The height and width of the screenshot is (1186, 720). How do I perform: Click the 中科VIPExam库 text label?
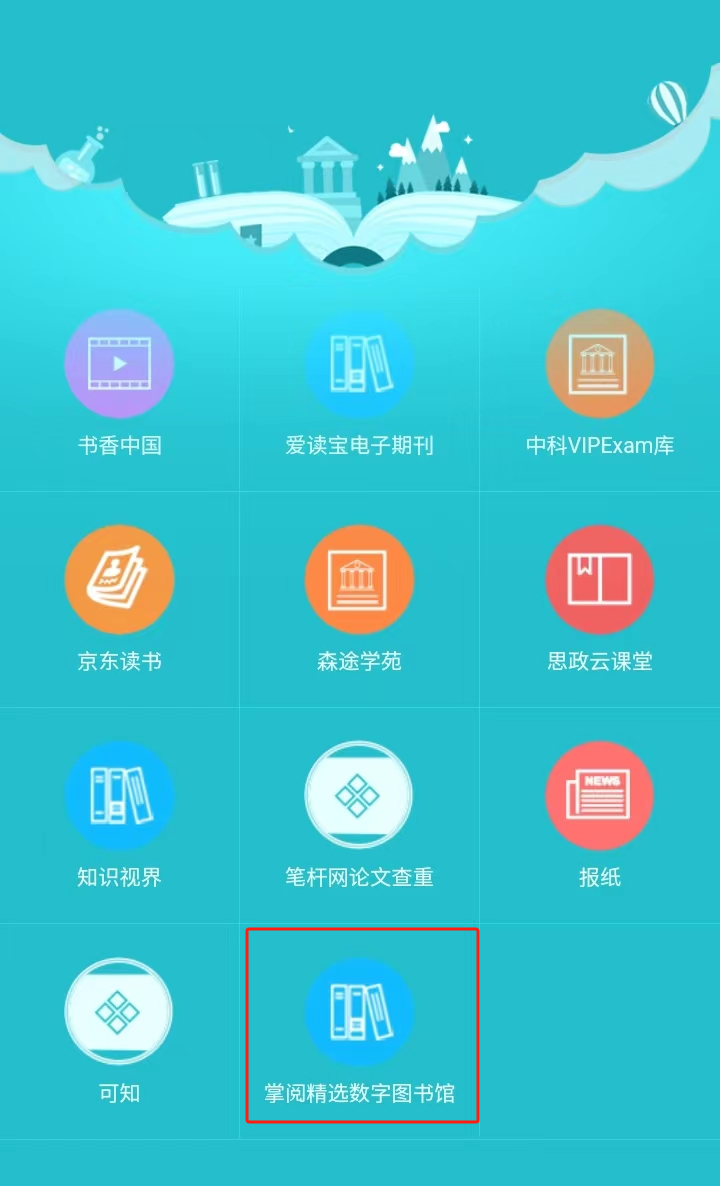click(x=600, y=442)
